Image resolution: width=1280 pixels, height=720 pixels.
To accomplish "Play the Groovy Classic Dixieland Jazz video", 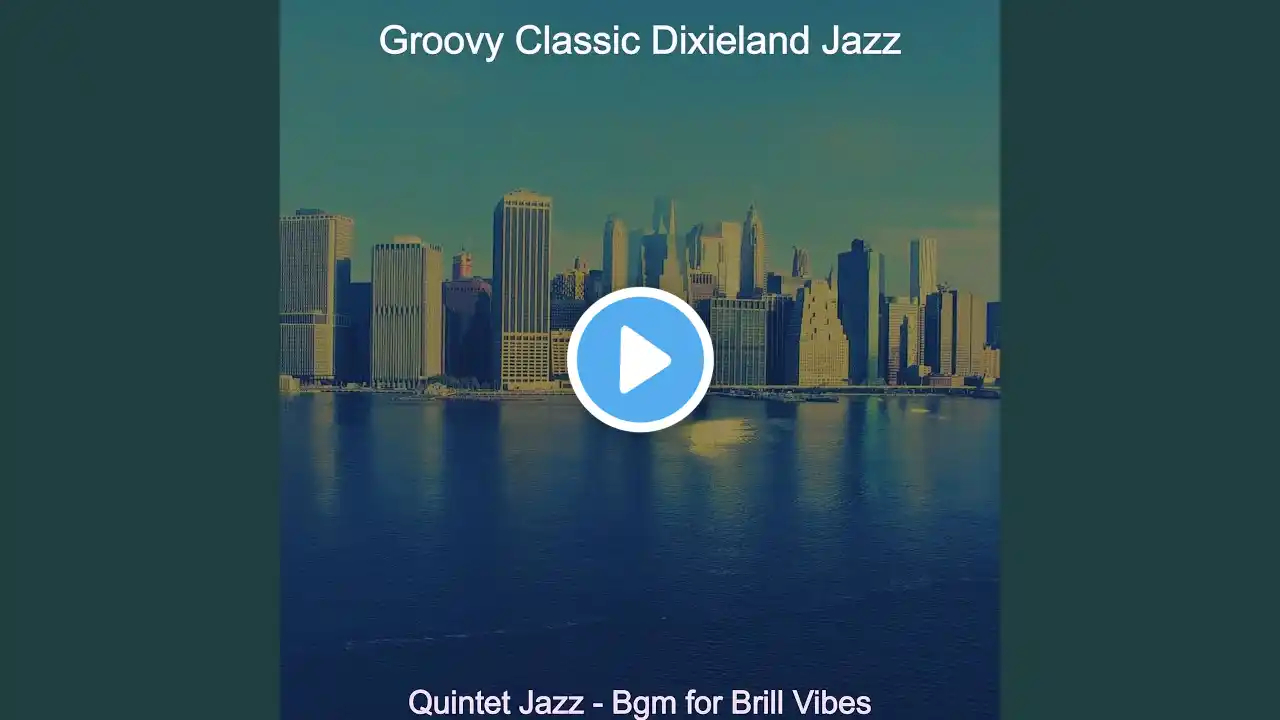I will tap(640, 360).
